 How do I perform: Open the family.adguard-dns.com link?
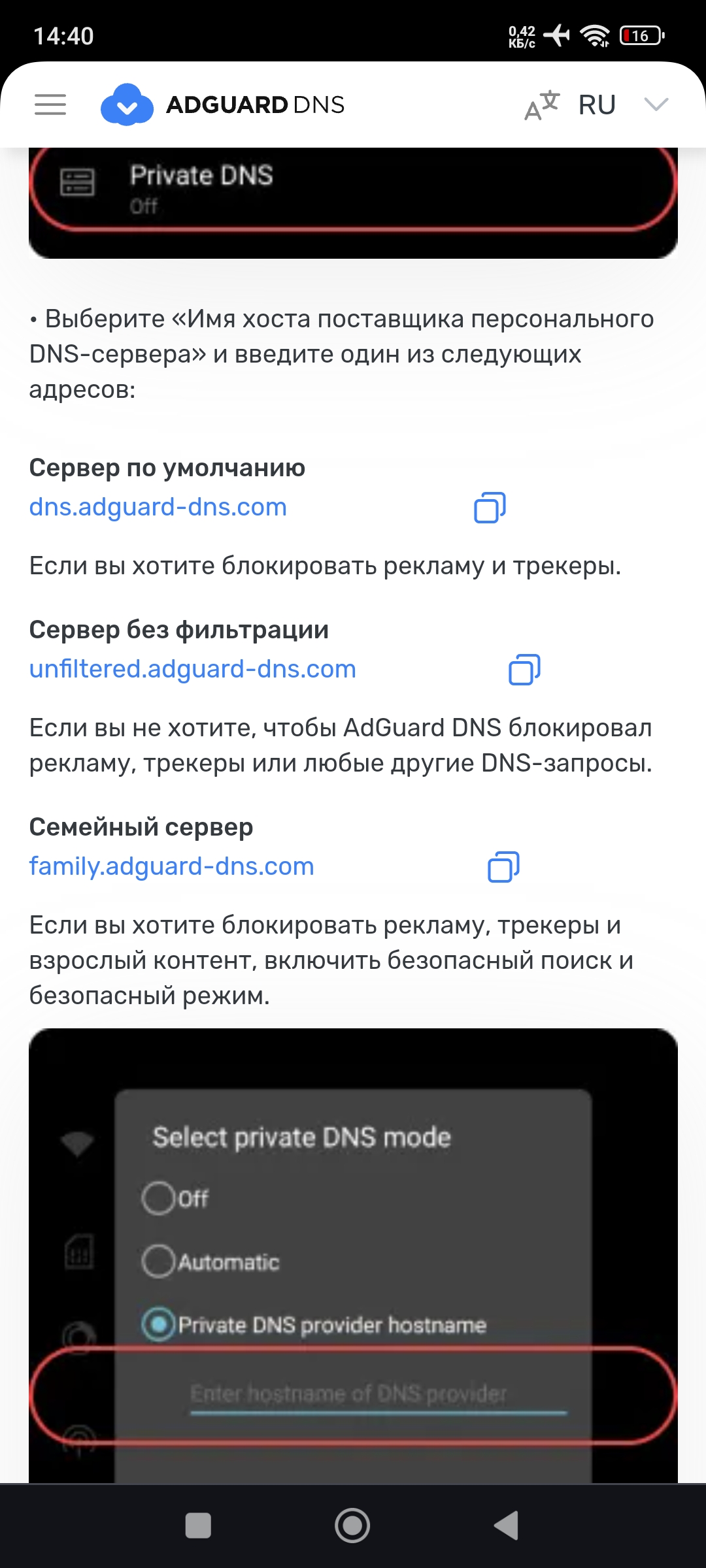click(x=172, y=867)
